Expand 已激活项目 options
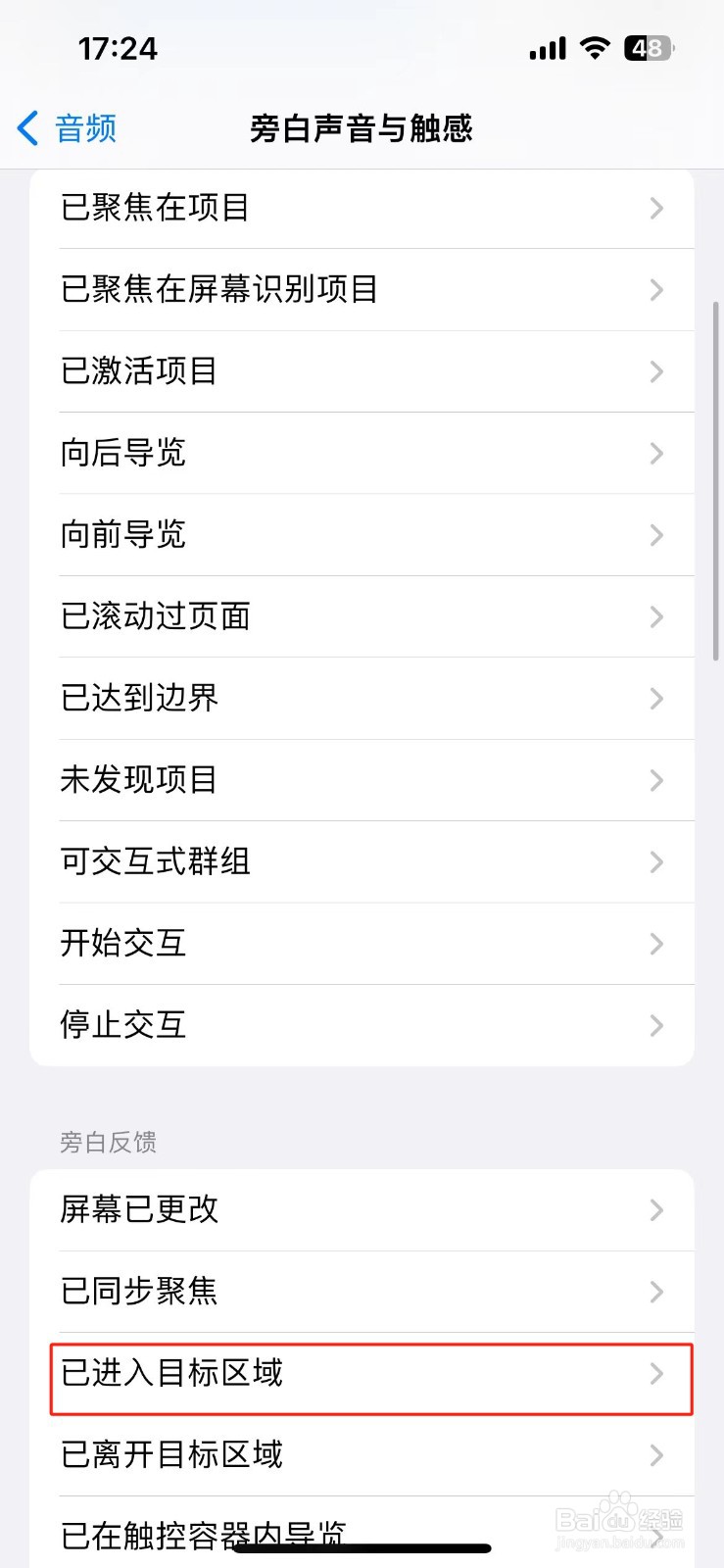 (655, 371)
